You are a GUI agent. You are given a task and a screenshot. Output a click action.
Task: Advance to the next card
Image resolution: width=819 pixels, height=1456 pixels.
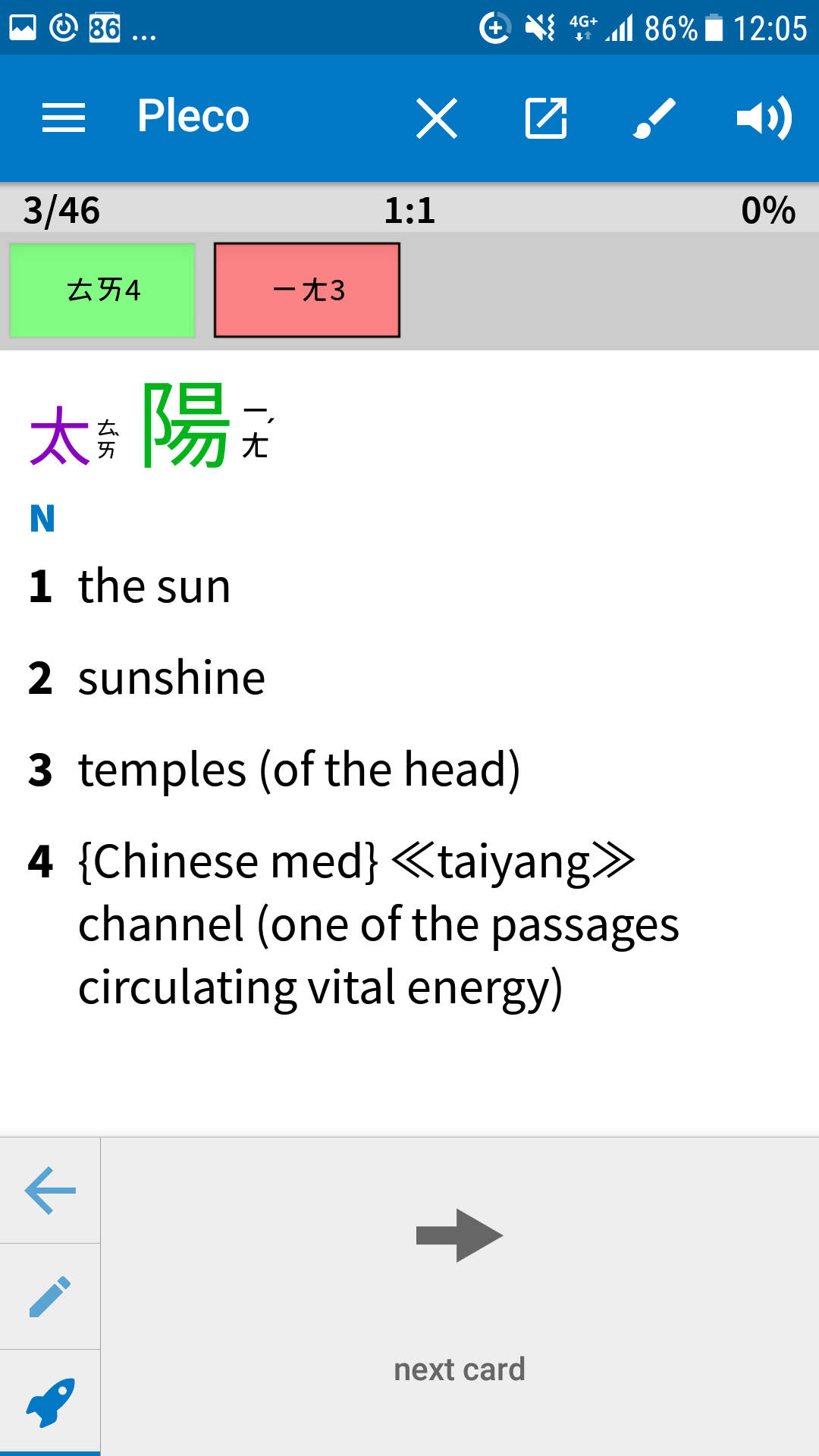coord(460,1296)
